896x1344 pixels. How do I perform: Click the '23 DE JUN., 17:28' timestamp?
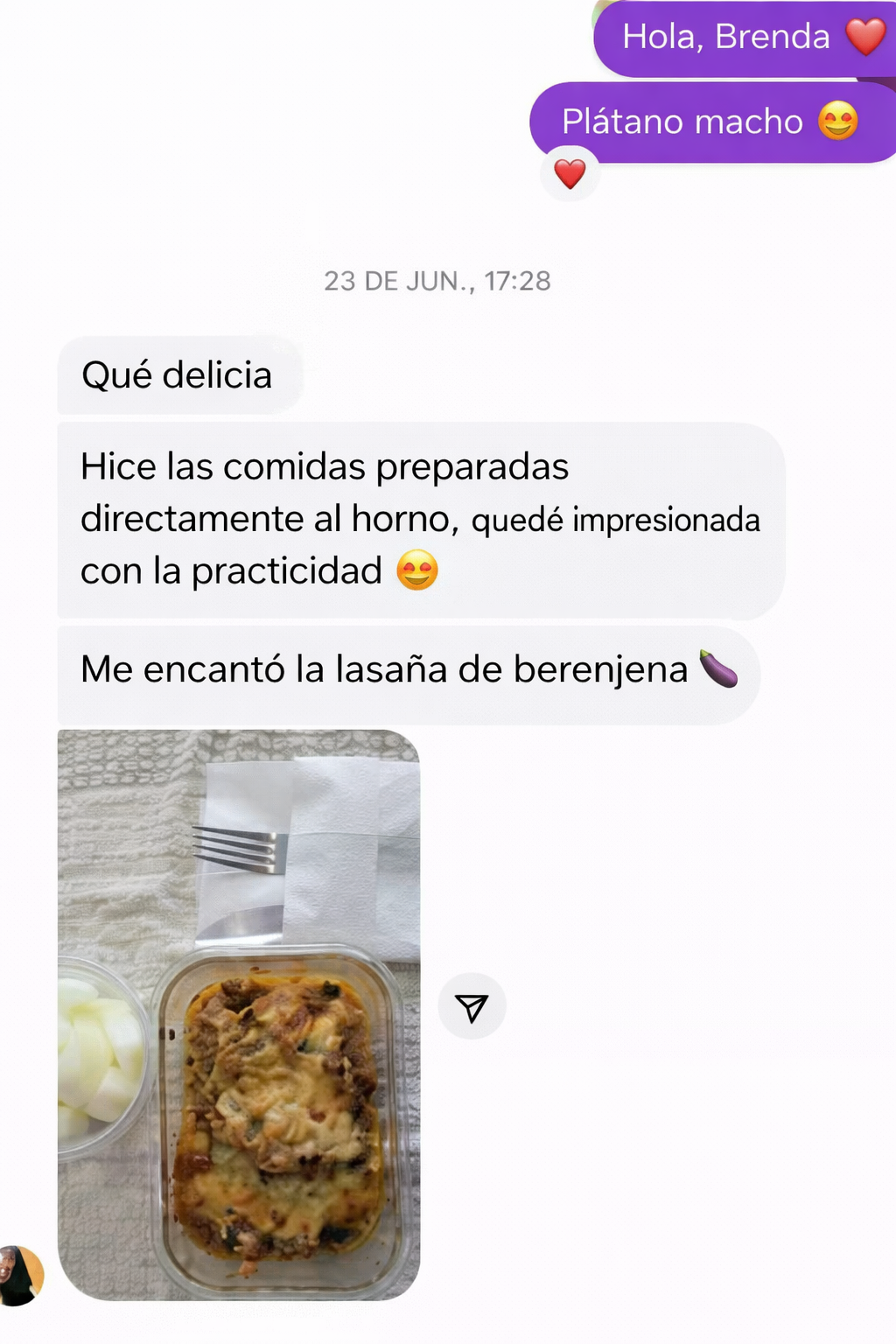[436, 282]
